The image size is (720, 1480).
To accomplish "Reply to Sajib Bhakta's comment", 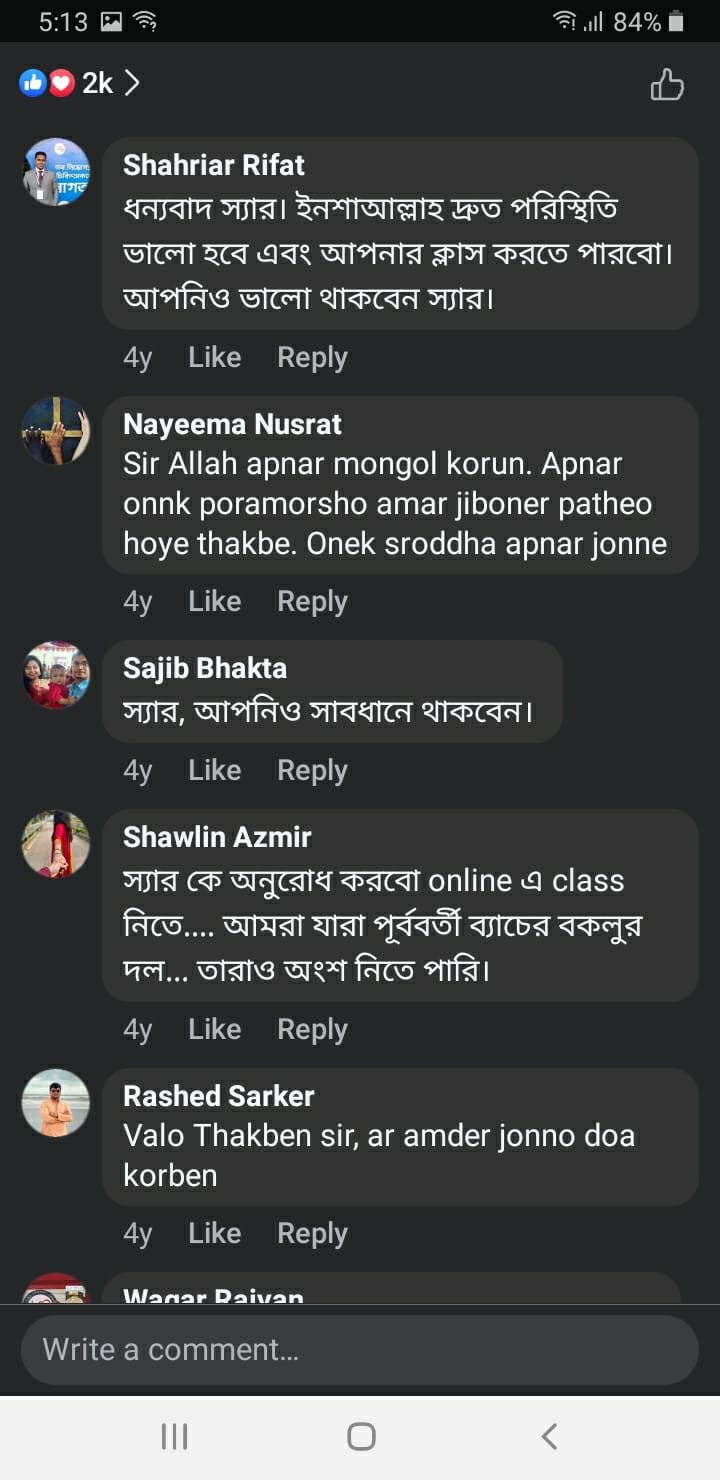I will tap(312, 770).
